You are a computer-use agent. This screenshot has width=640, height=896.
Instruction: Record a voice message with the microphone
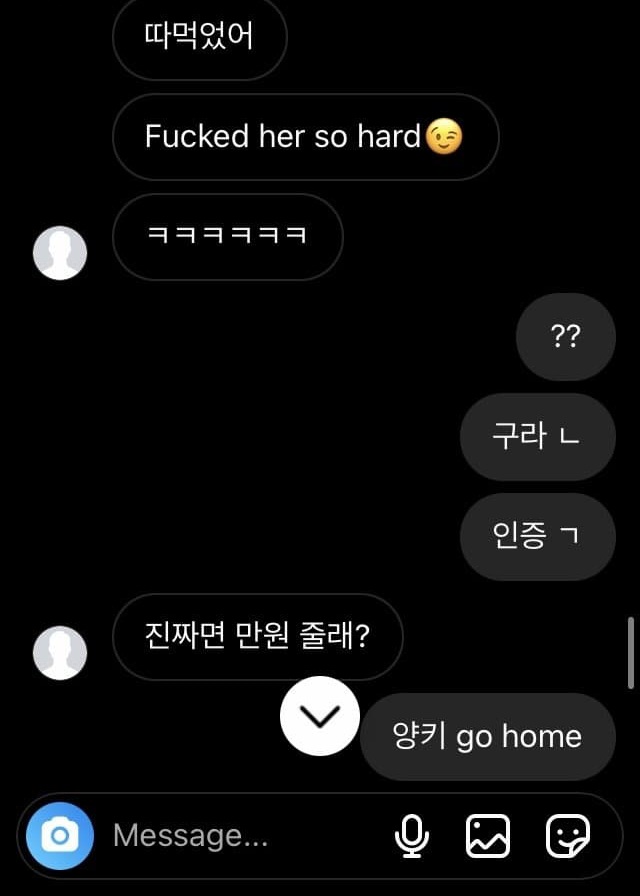tap(411, 835)
